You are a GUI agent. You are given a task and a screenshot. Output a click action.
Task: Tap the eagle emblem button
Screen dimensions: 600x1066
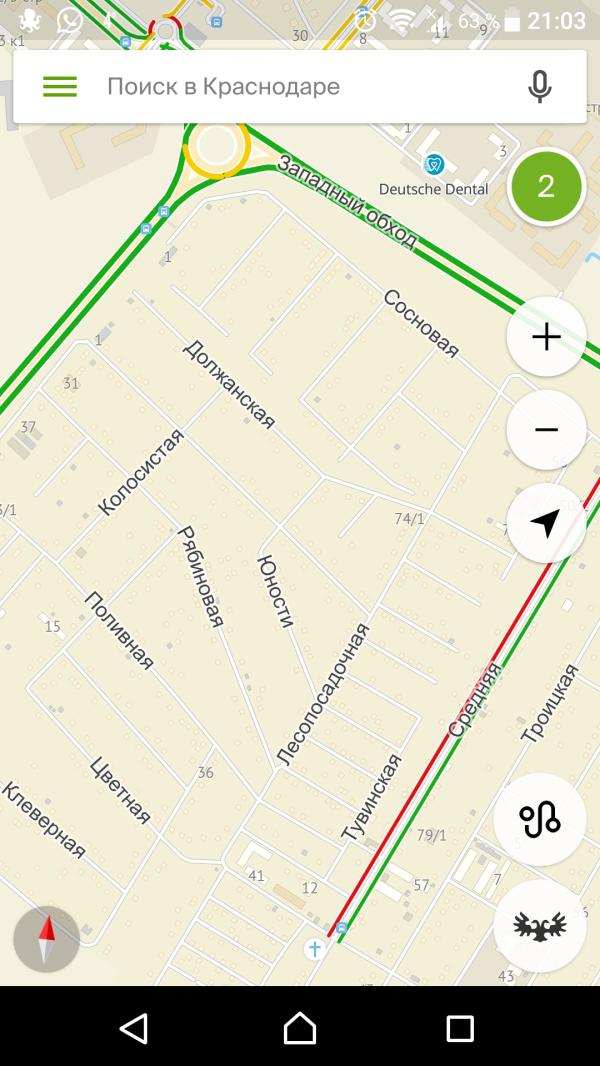coord(539,926)
